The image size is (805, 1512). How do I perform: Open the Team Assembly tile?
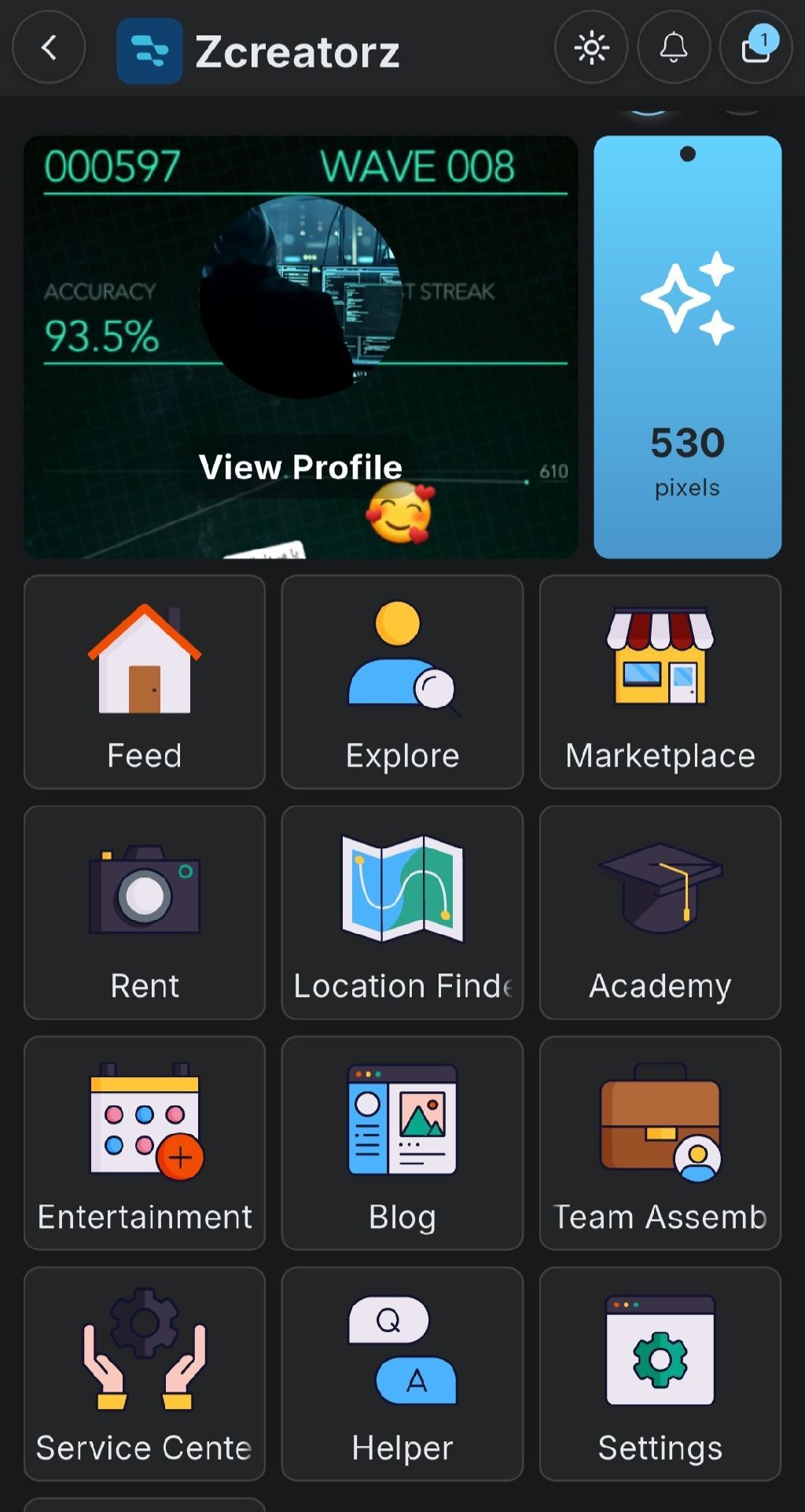(660, 1142)
